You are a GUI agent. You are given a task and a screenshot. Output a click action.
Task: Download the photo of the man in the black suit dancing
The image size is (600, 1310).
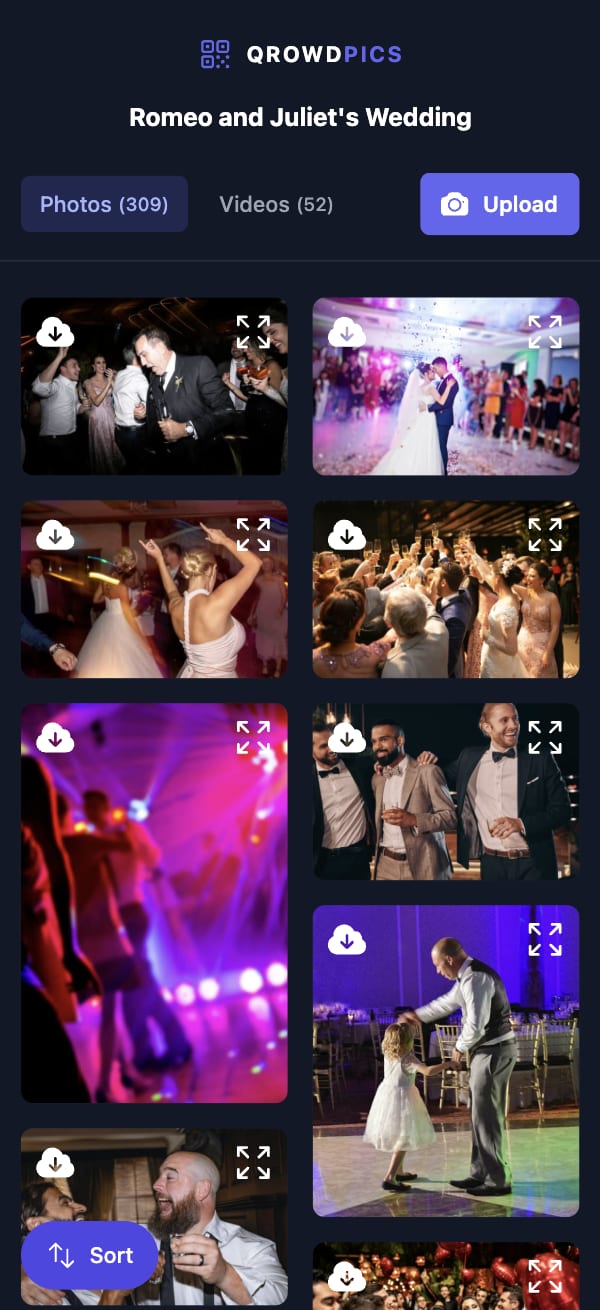click(55, 332)
